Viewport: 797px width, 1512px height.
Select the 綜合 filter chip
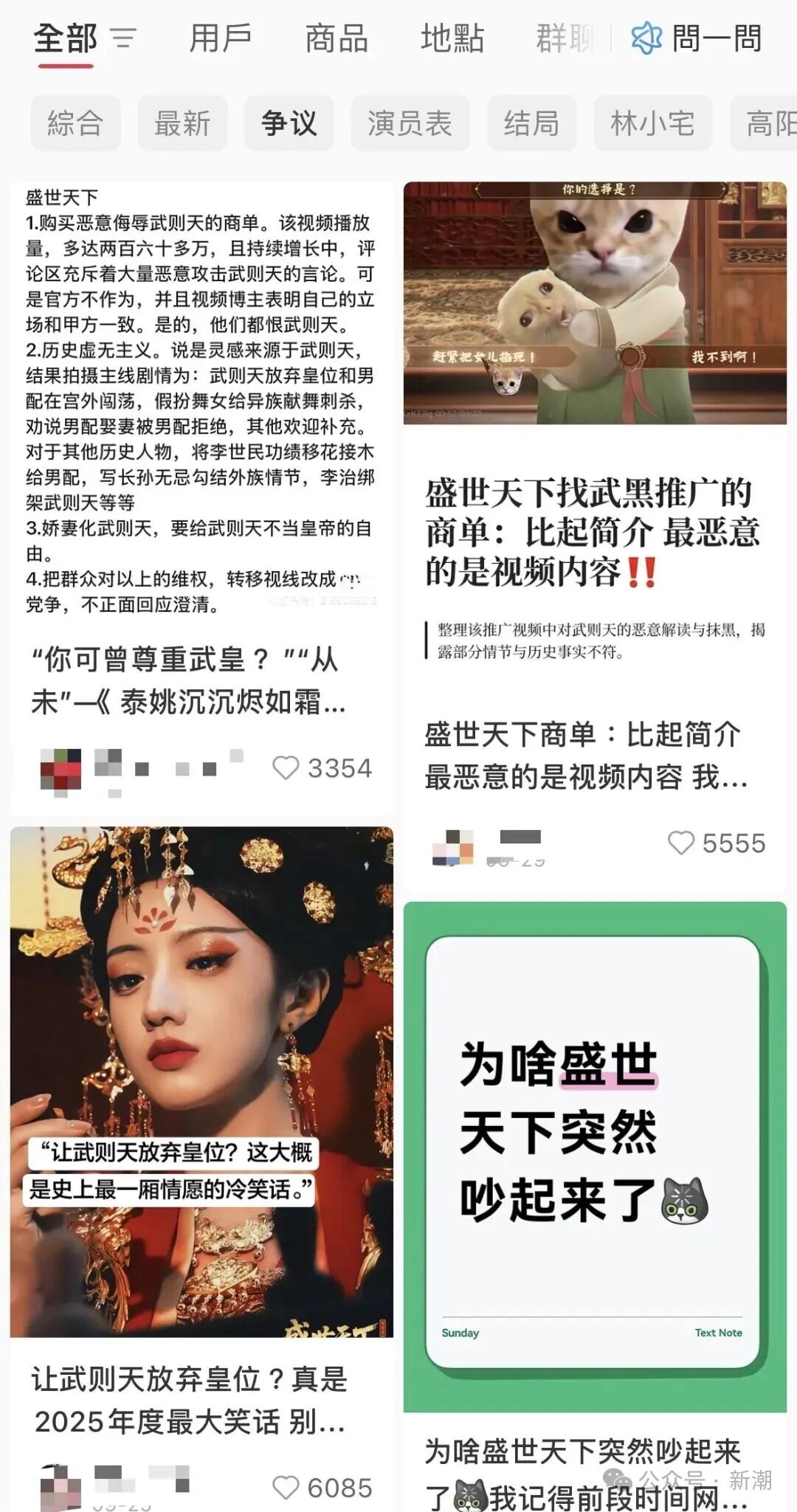coord(75,123)
